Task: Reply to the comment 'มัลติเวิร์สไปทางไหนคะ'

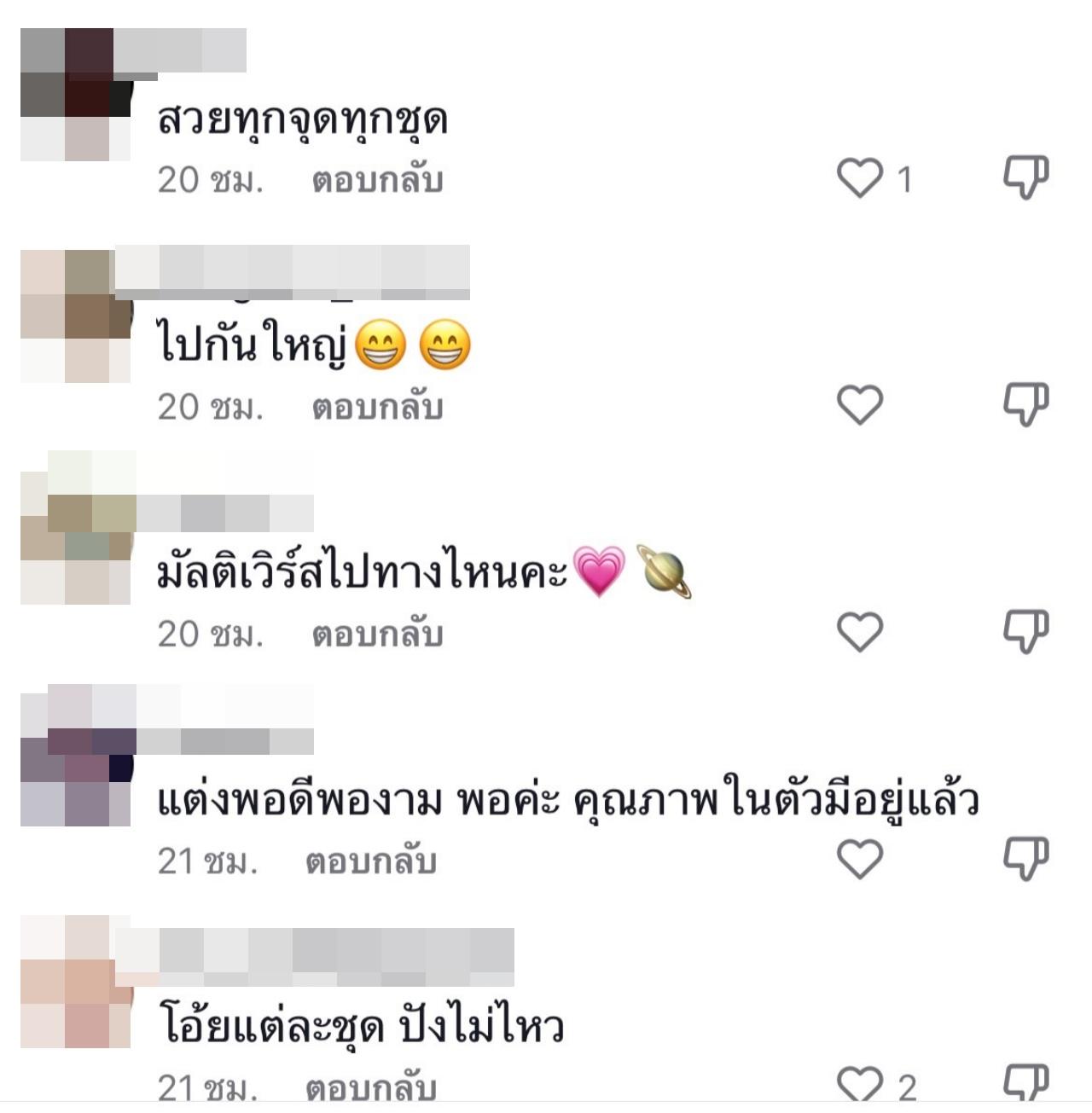Action: (x=377, y=634)
